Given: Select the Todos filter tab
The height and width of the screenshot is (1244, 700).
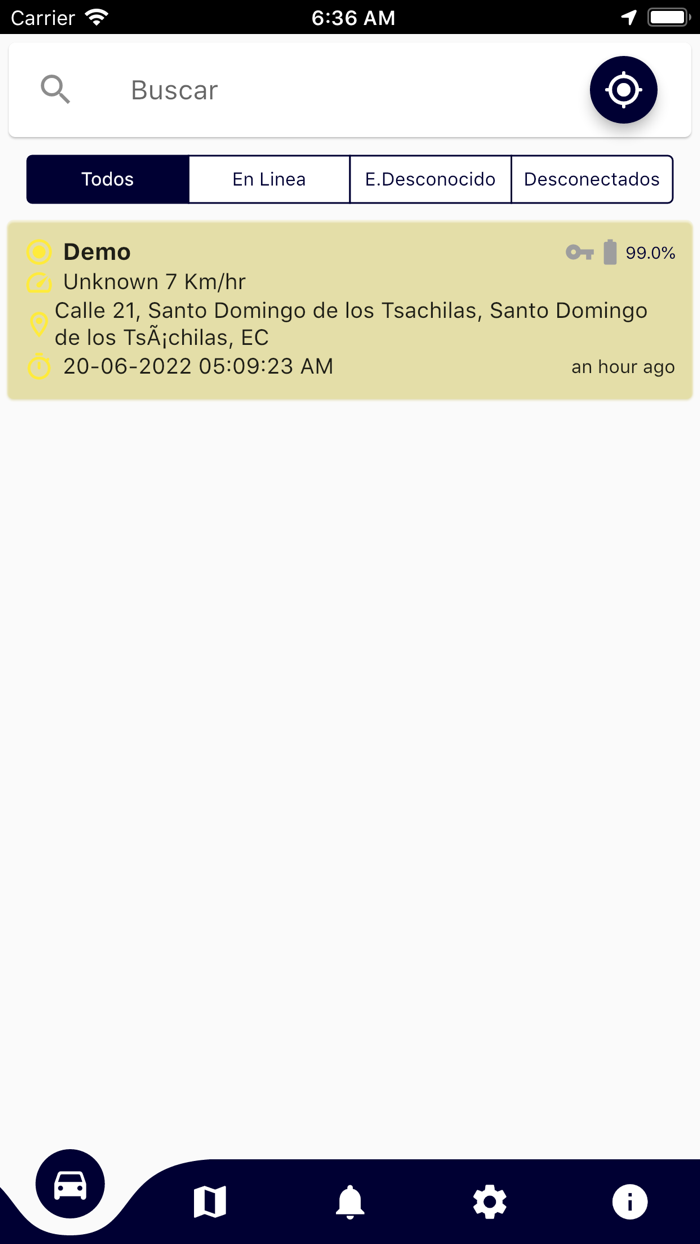Looking at the screenshot, I should coord(108,180).
